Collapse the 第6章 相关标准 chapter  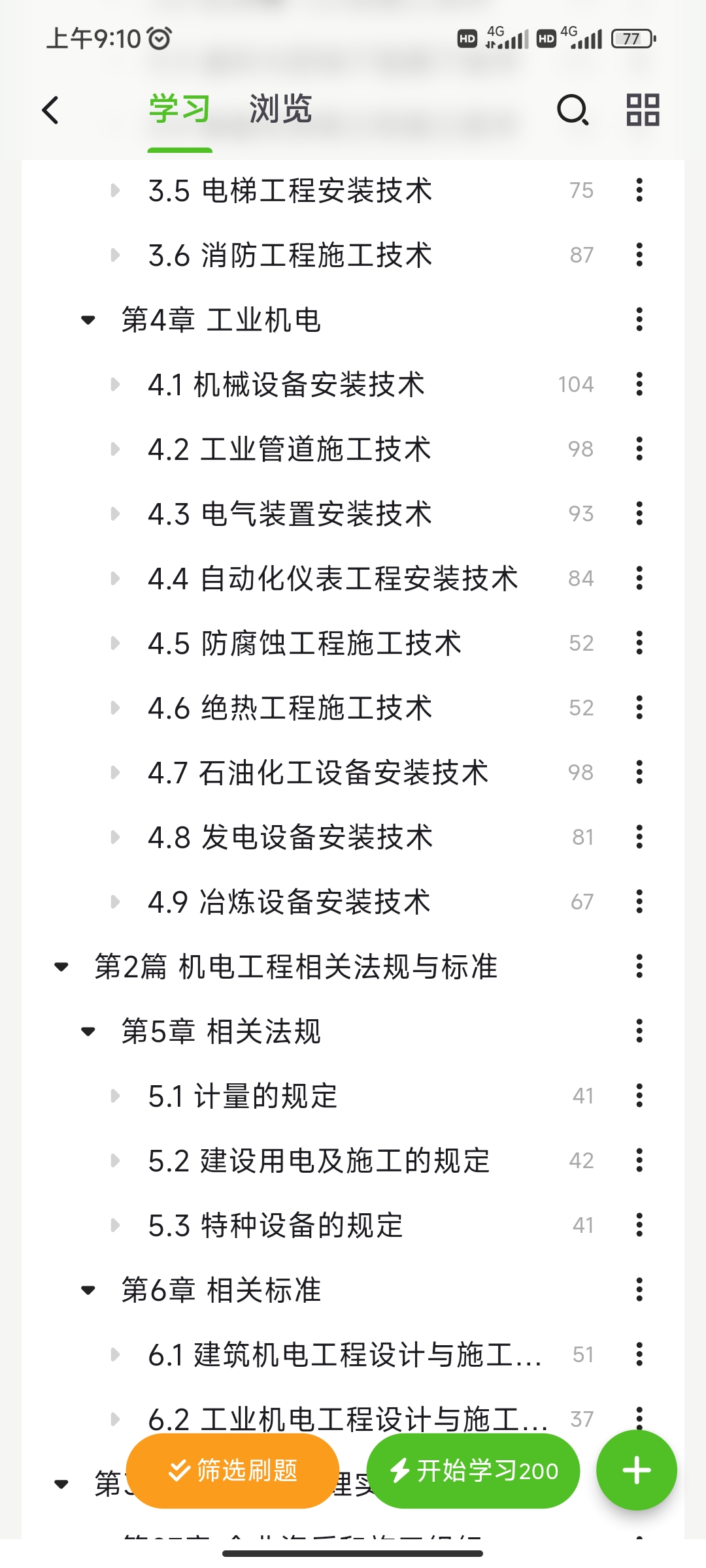tap(88, 1290)
